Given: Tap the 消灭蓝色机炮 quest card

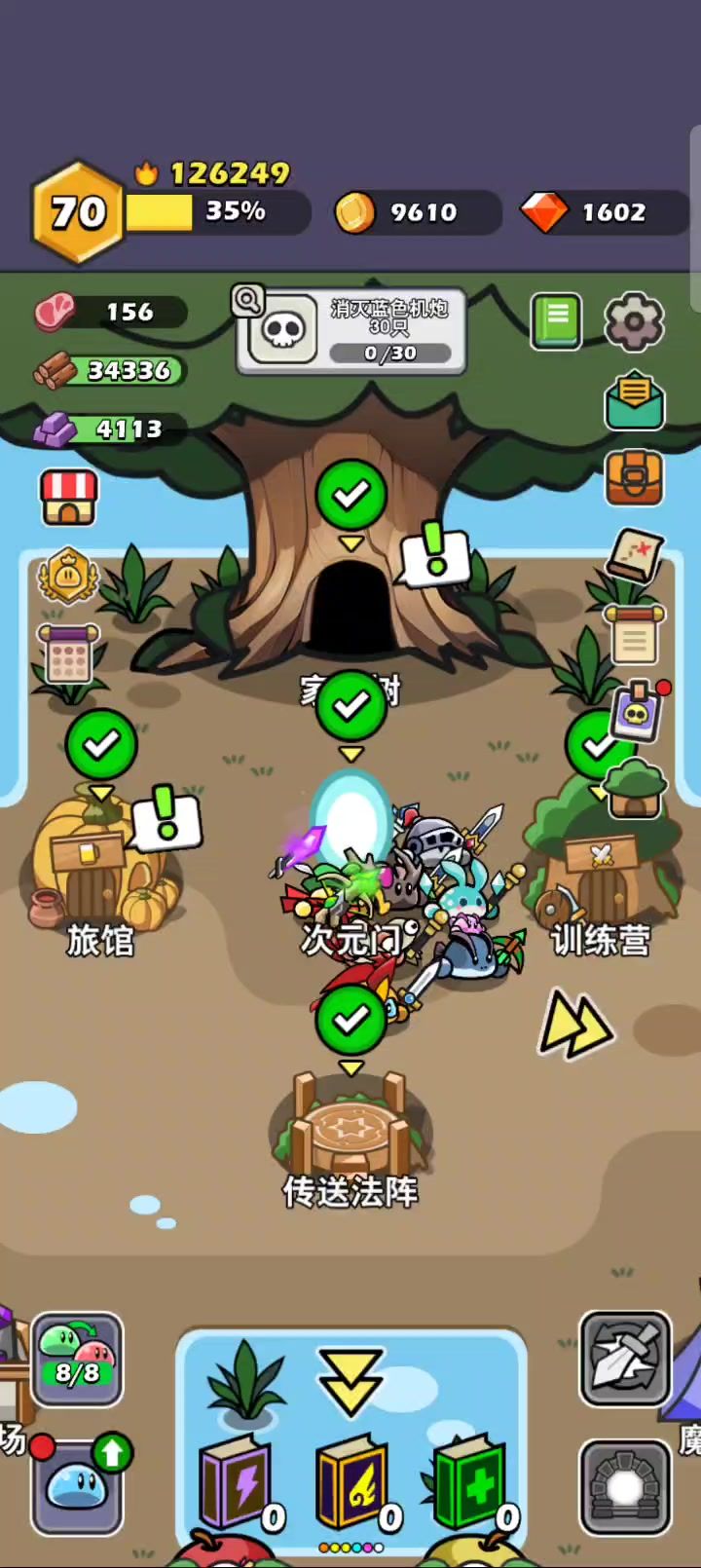Looking at the screenshot, I should coord(351,331).
